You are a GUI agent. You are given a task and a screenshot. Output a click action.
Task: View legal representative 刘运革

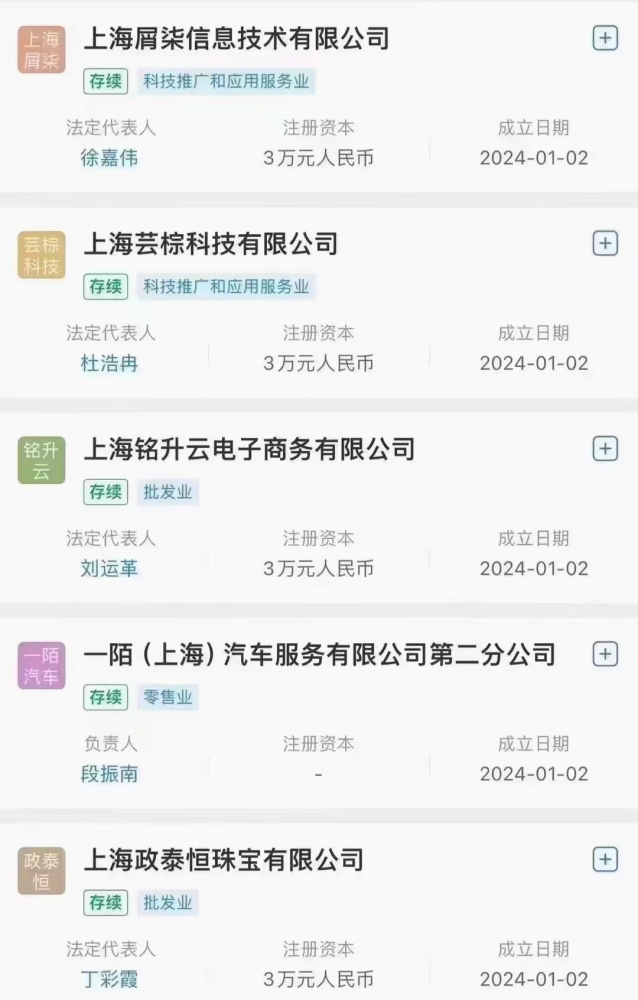click(109, 569)
